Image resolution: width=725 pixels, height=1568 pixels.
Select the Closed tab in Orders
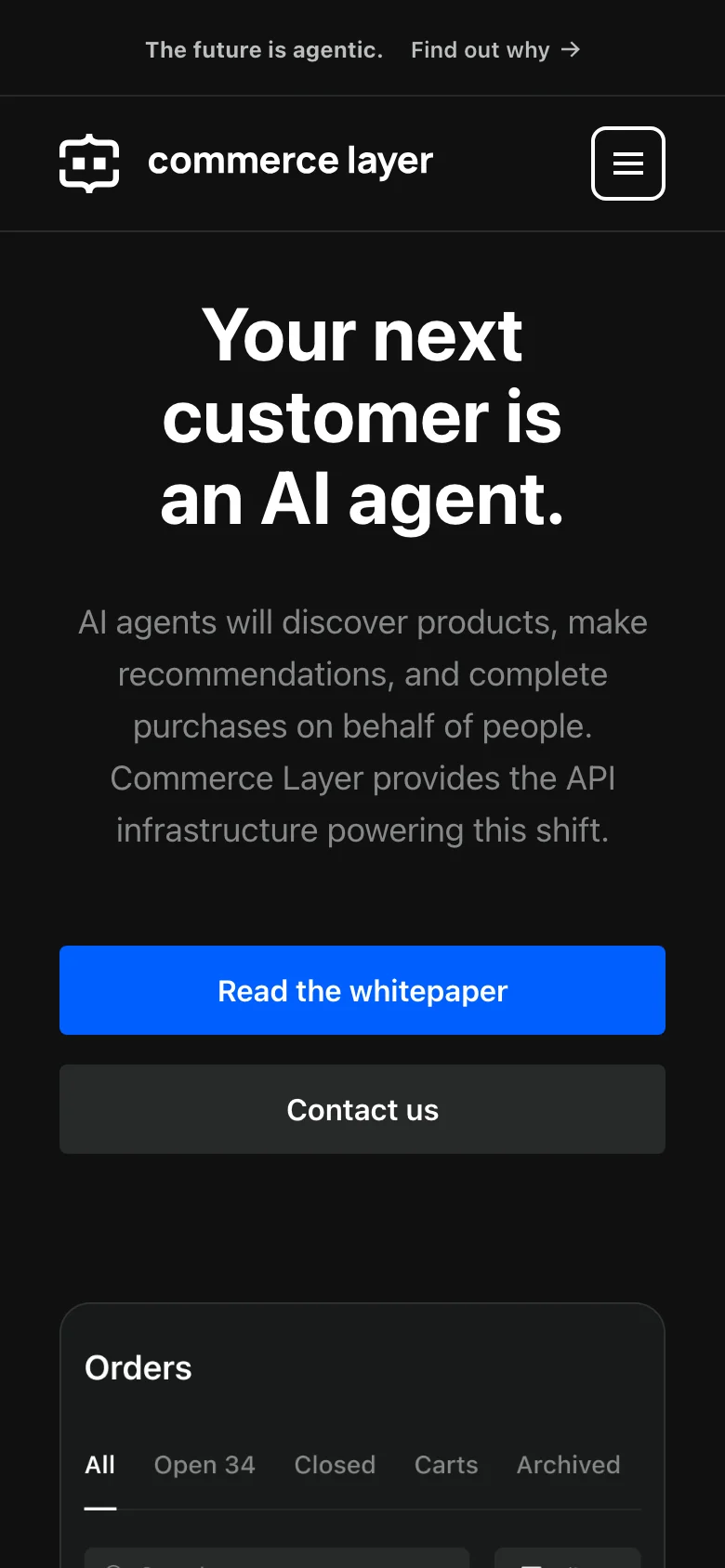click(335, 1465)
